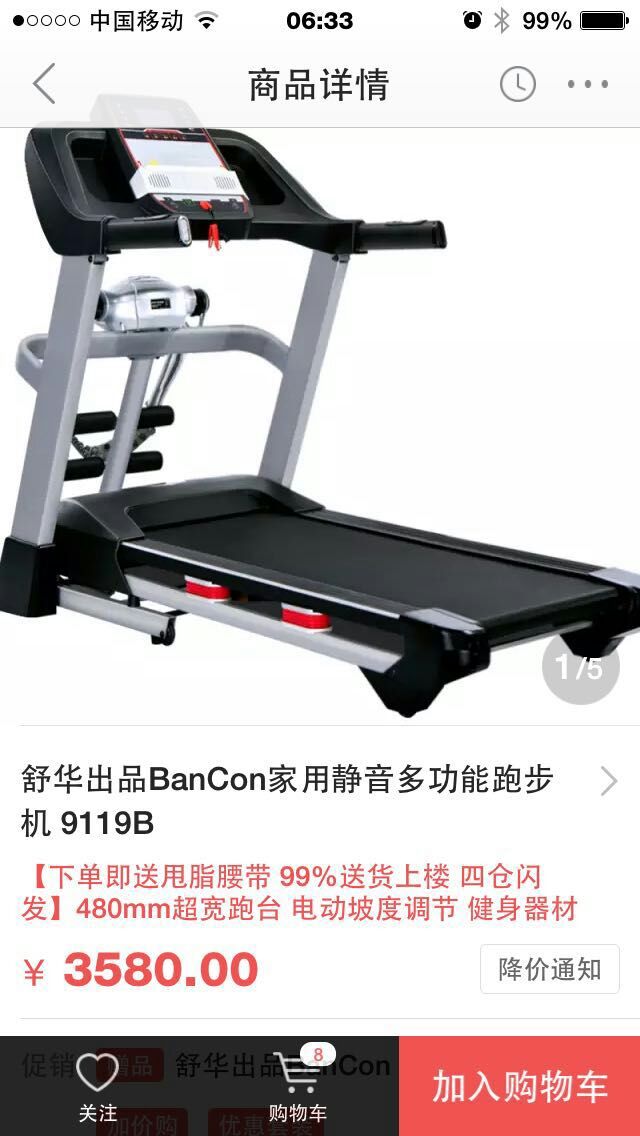
Task: Go back from product details
Action: point(44,85)
